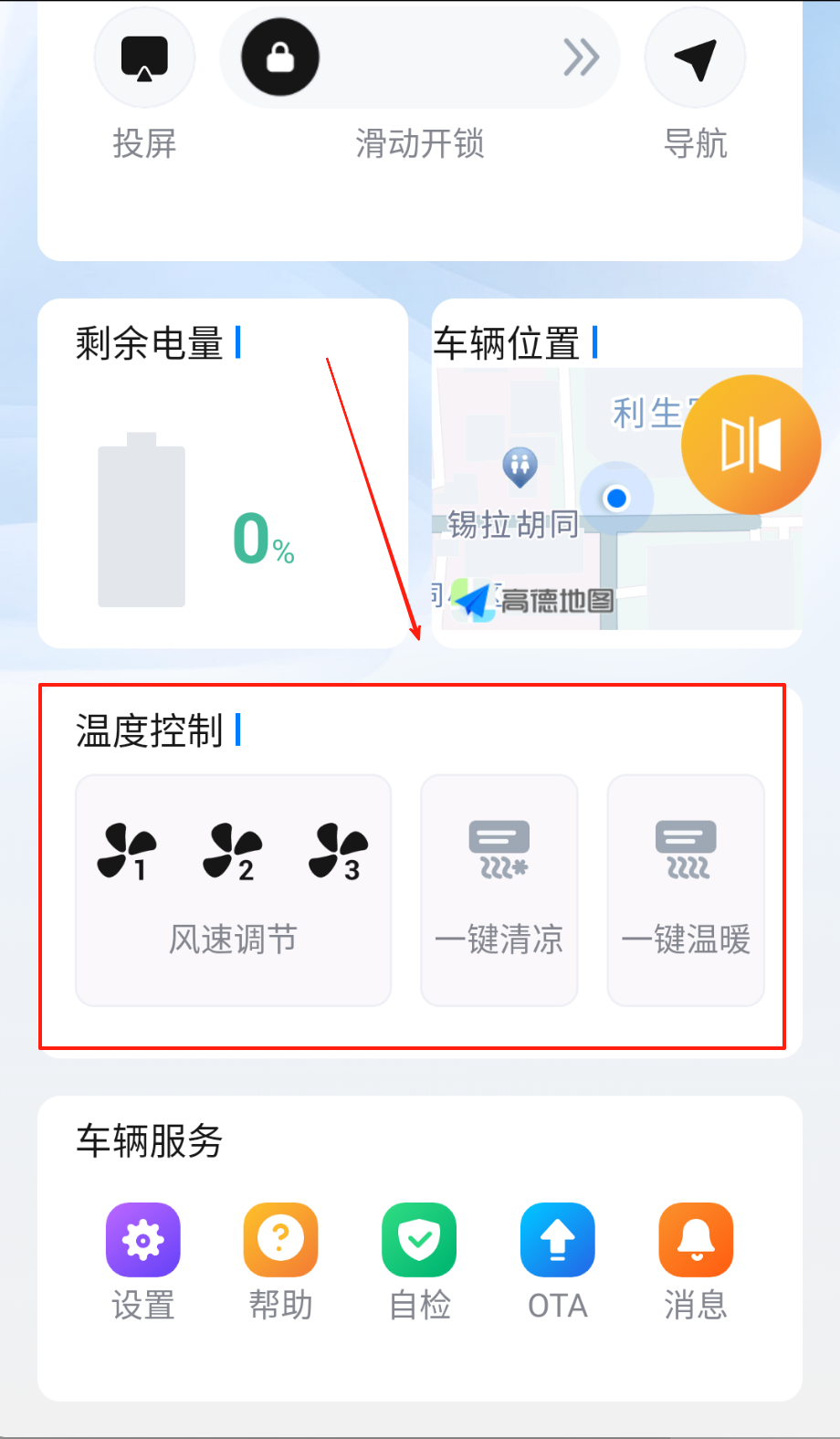This screenshot has width=840, height=1439.
Task: Open OTA update
Action: (557, 1240)
